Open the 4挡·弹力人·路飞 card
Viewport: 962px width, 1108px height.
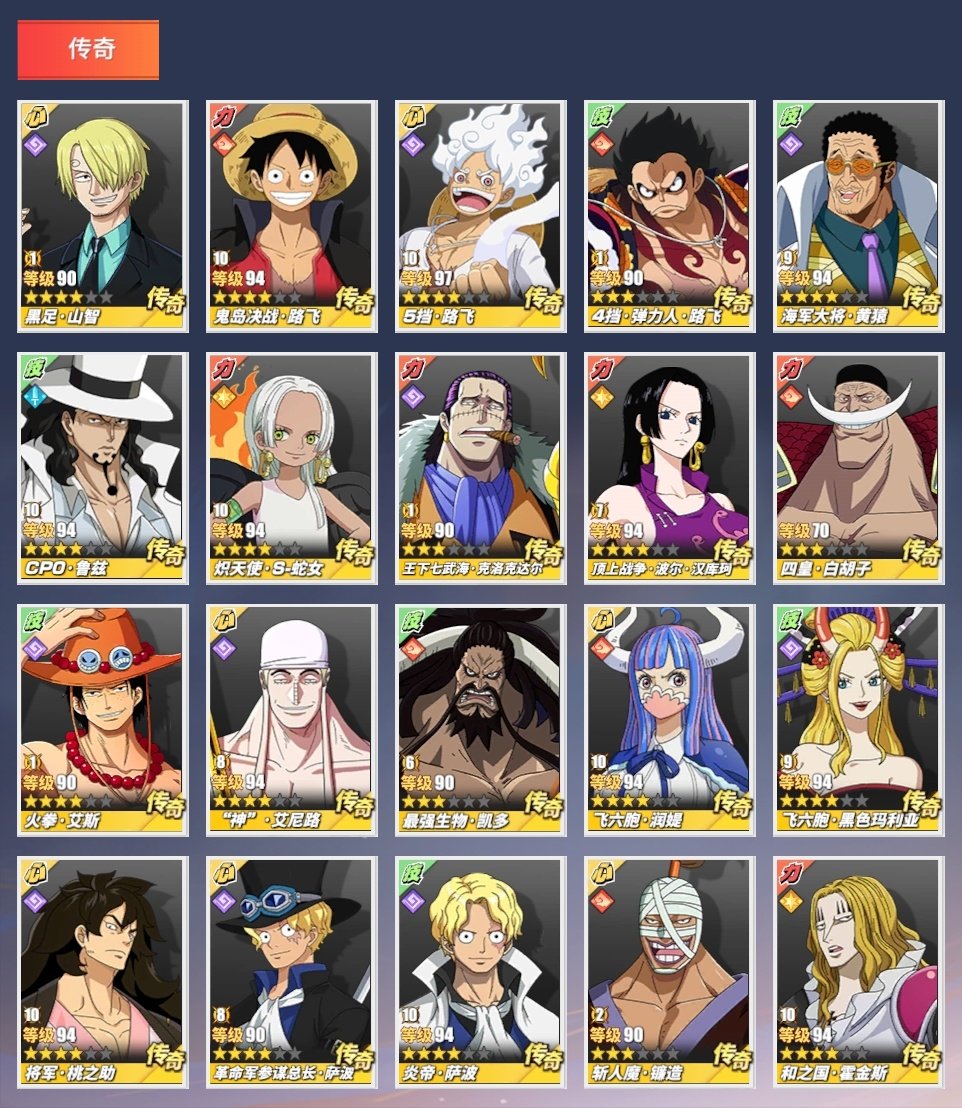pos(669,215)
